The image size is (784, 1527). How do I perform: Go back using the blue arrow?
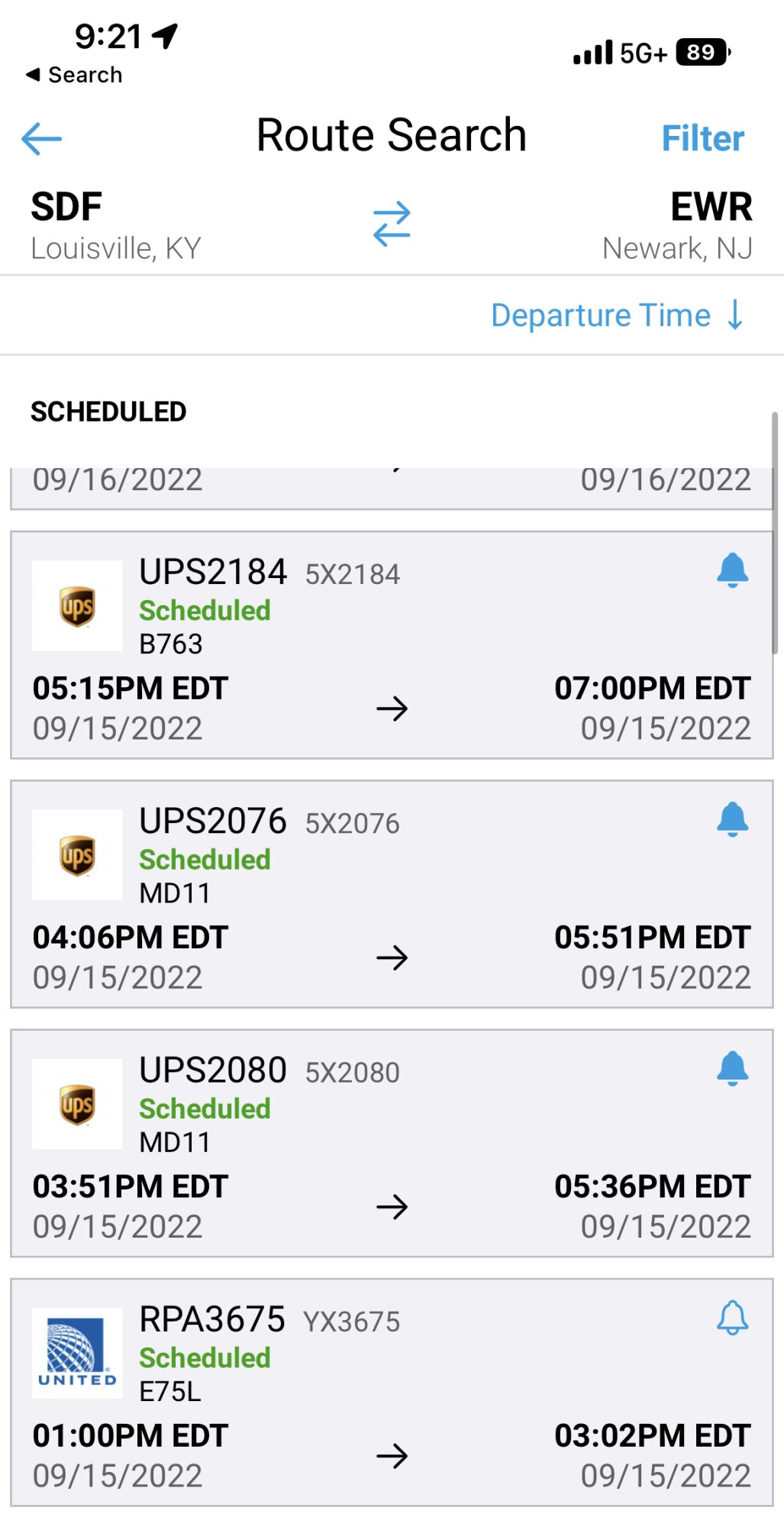pos(42,139)
